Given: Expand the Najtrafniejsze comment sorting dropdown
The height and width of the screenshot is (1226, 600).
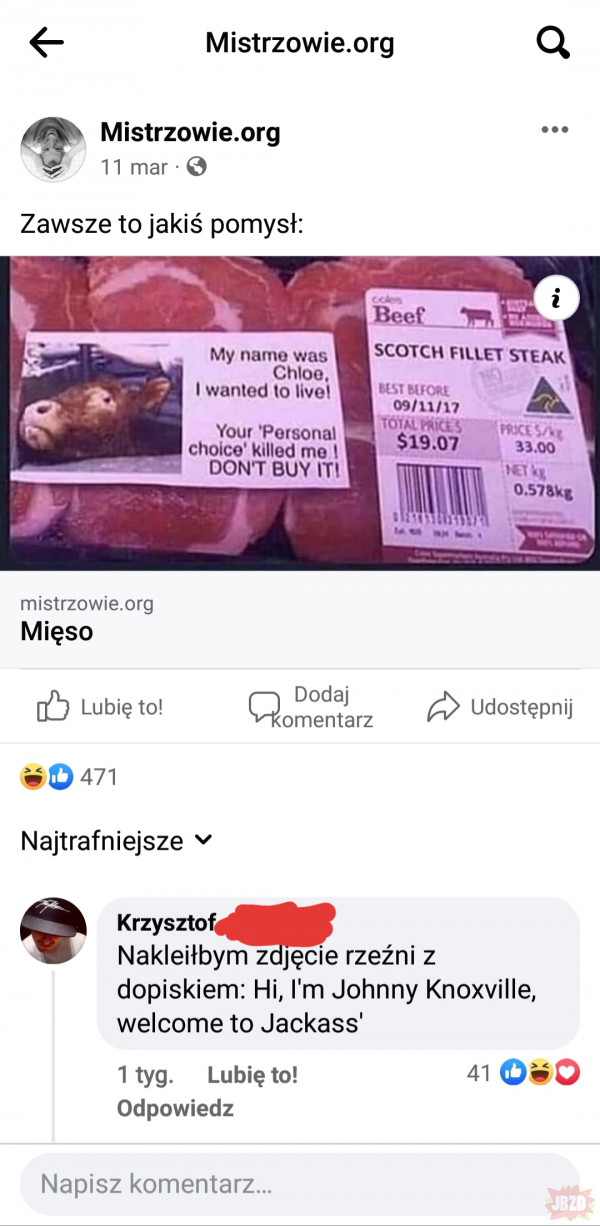Looking at the screenshot, I should tap(117, 841).
